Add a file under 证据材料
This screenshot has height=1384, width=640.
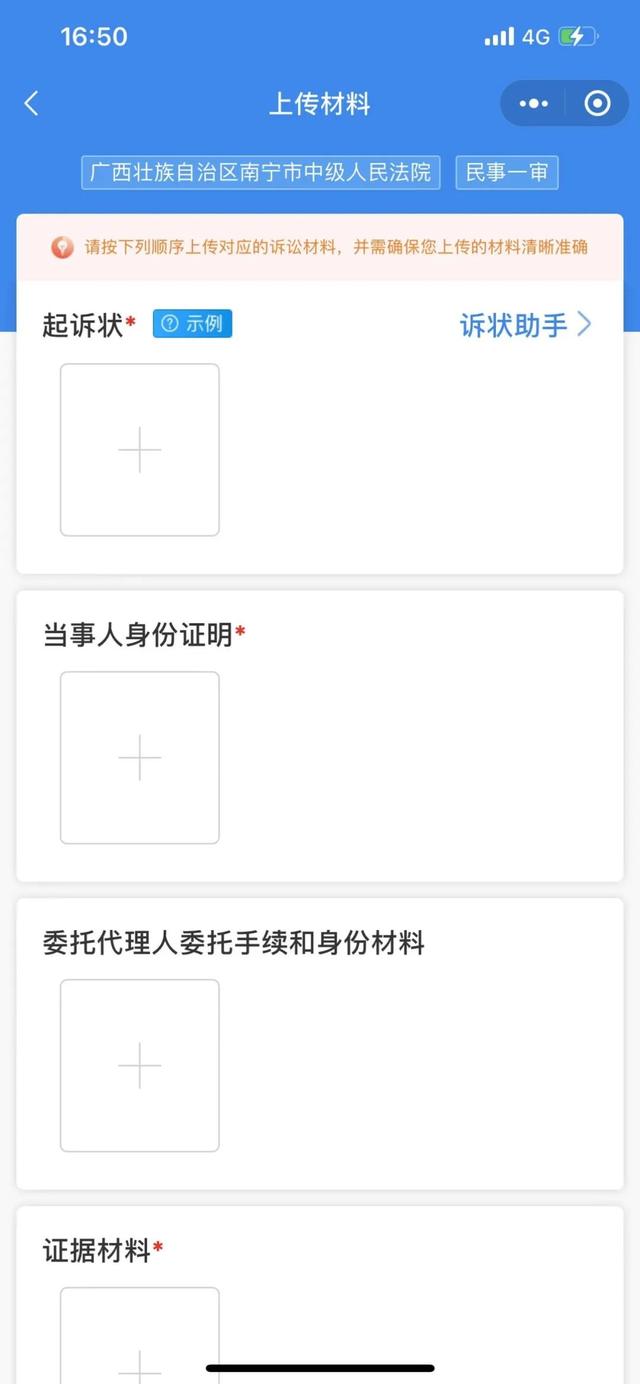[140, 1340]
